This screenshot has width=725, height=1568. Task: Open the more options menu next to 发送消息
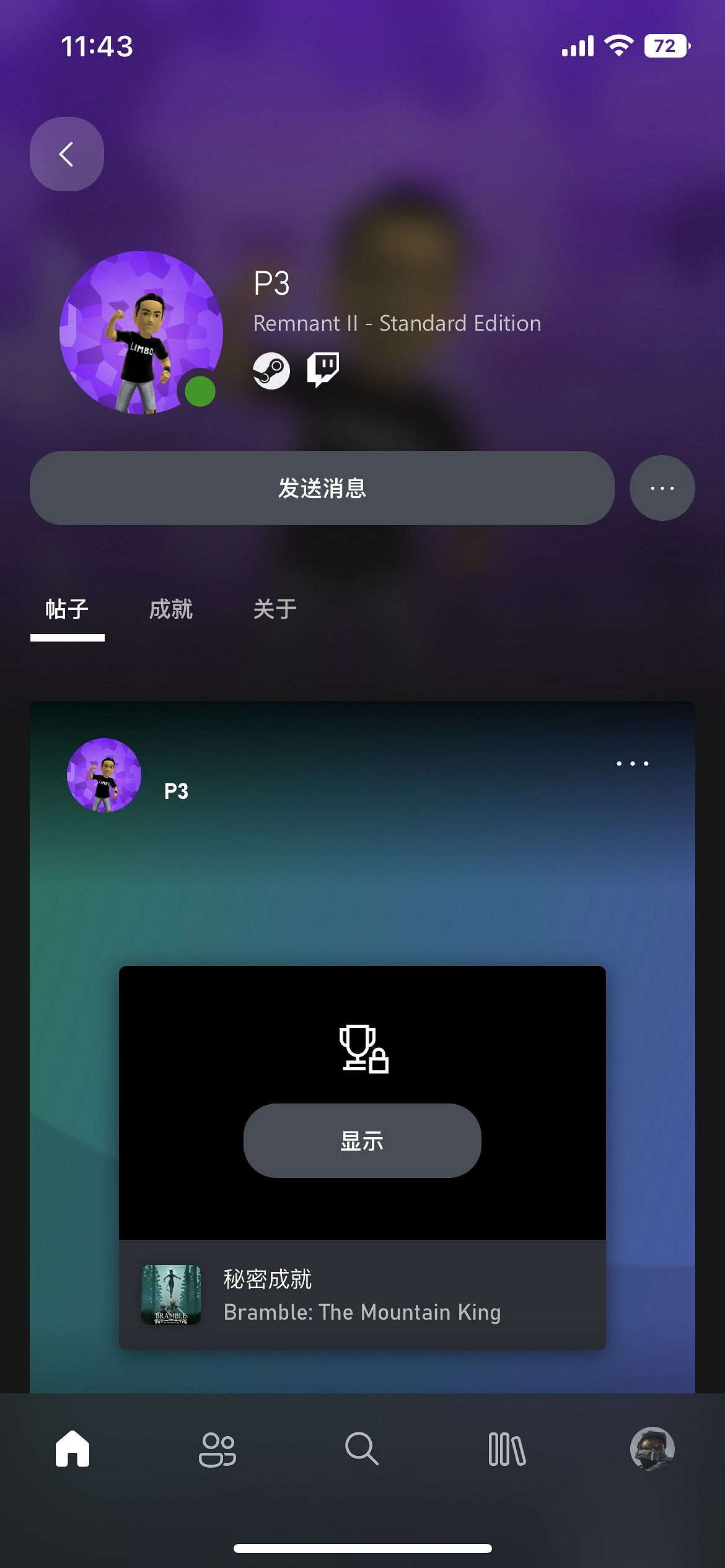(x=662, y=488)
